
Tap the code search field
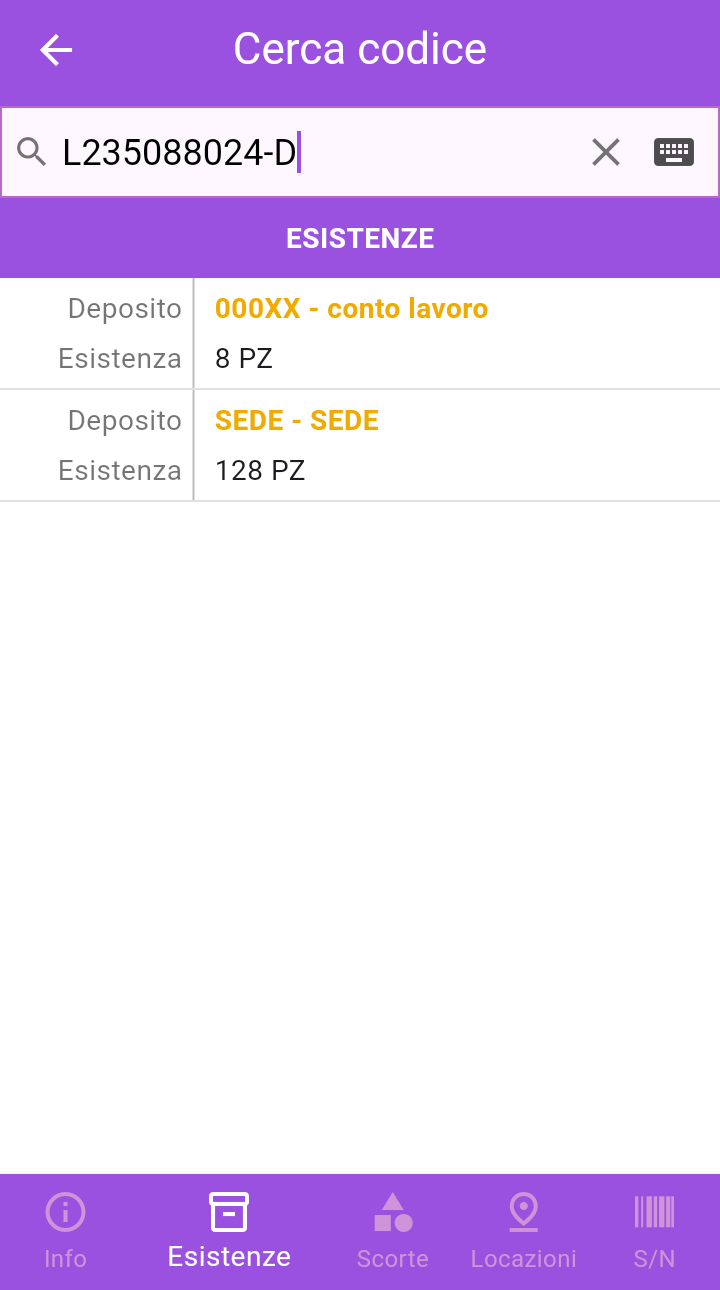(320, 152)
